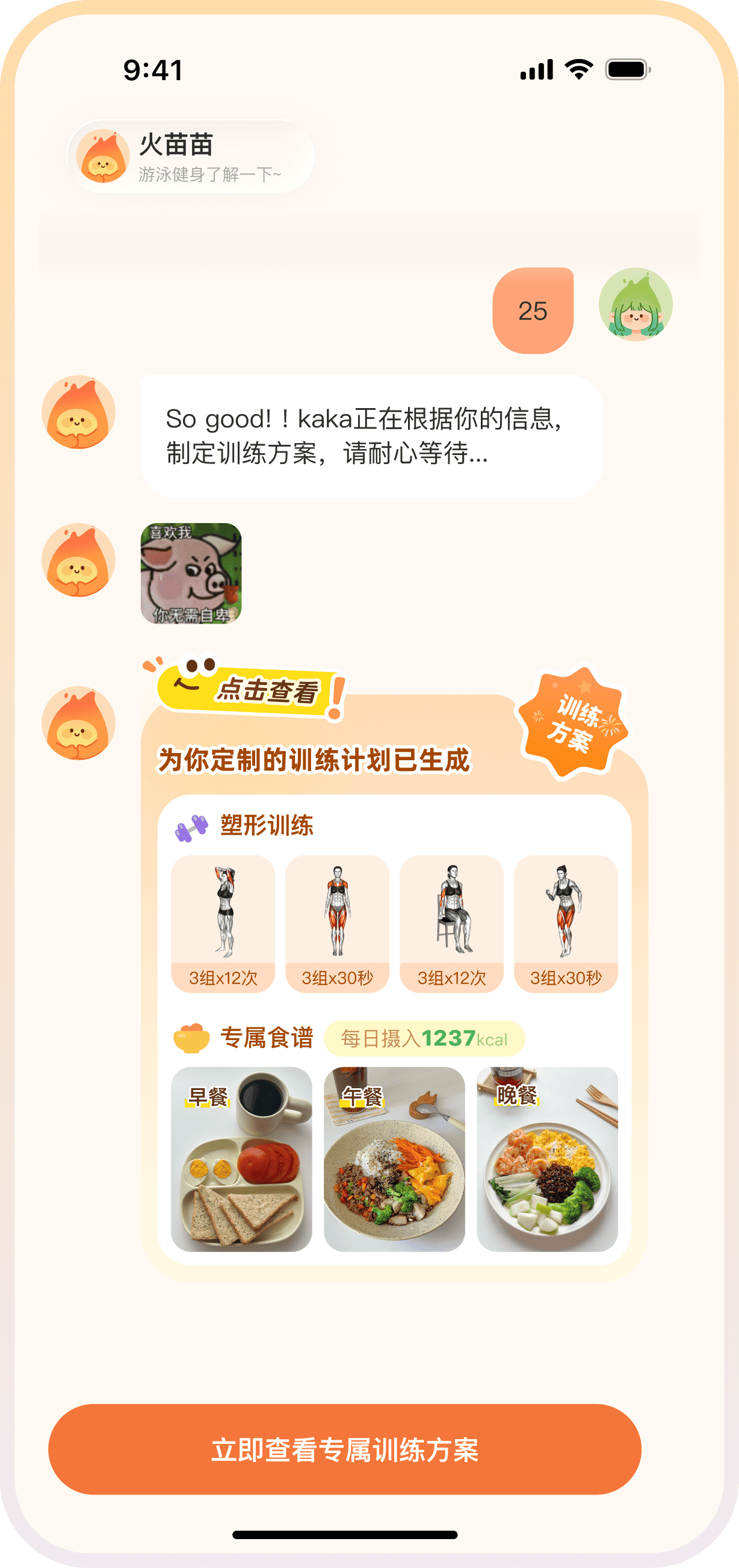This screenshot has width=739, height=1568.
Task: Tap 立即查看专属训练方案 button
Action: 345,1449
